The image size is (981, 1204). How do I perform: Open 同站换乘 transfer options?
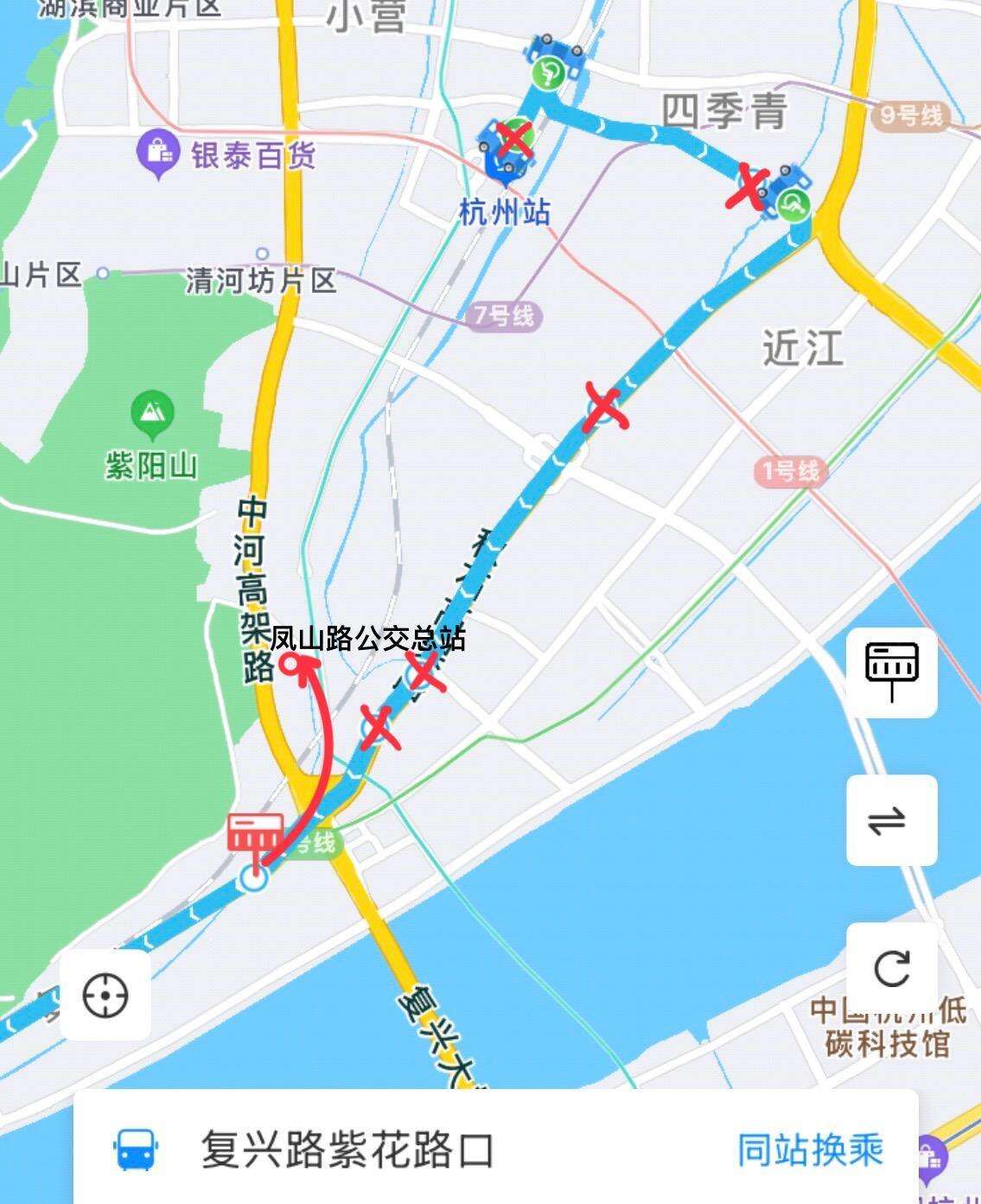tap(810, 1150)
